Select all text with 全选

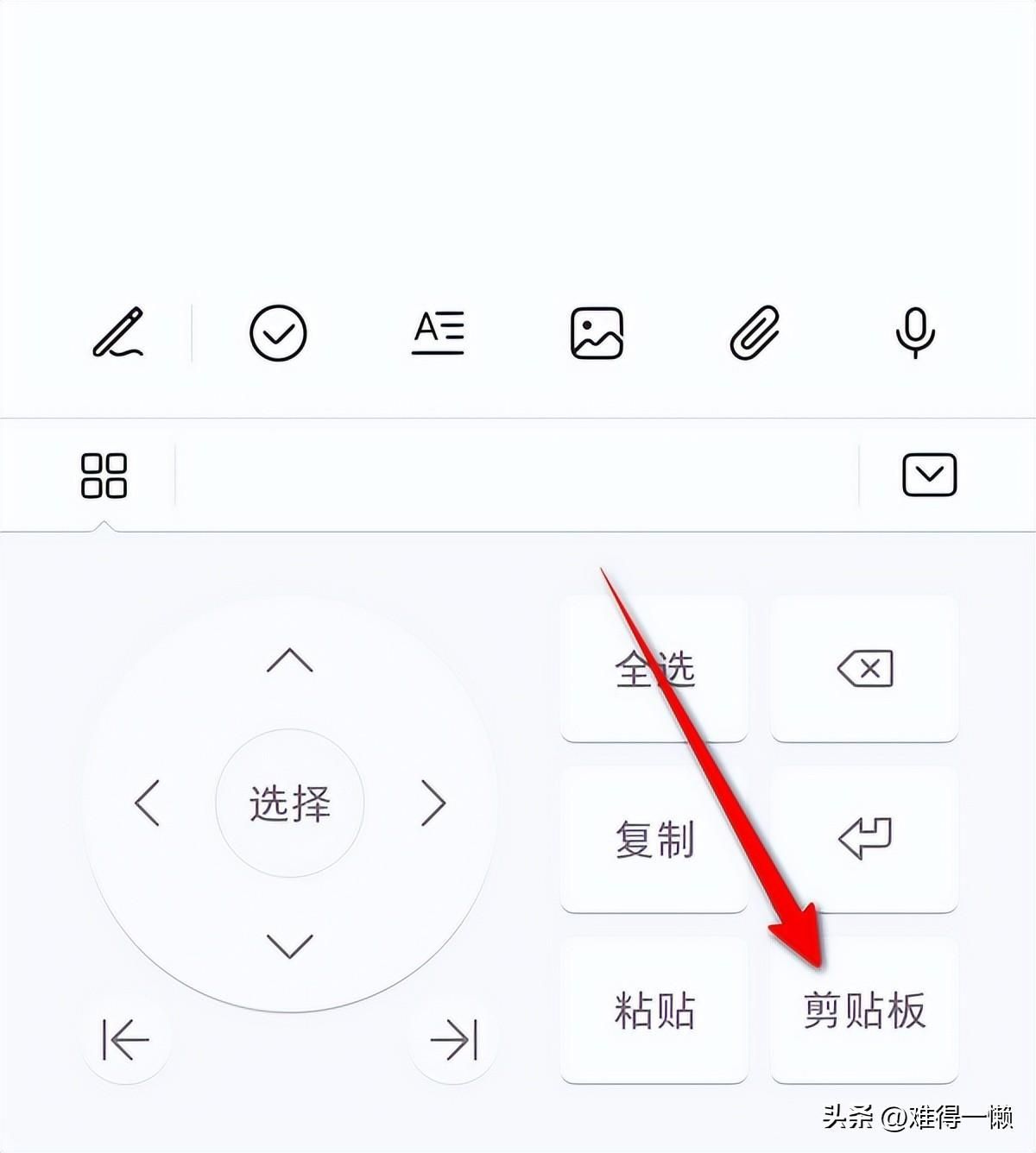654,669
